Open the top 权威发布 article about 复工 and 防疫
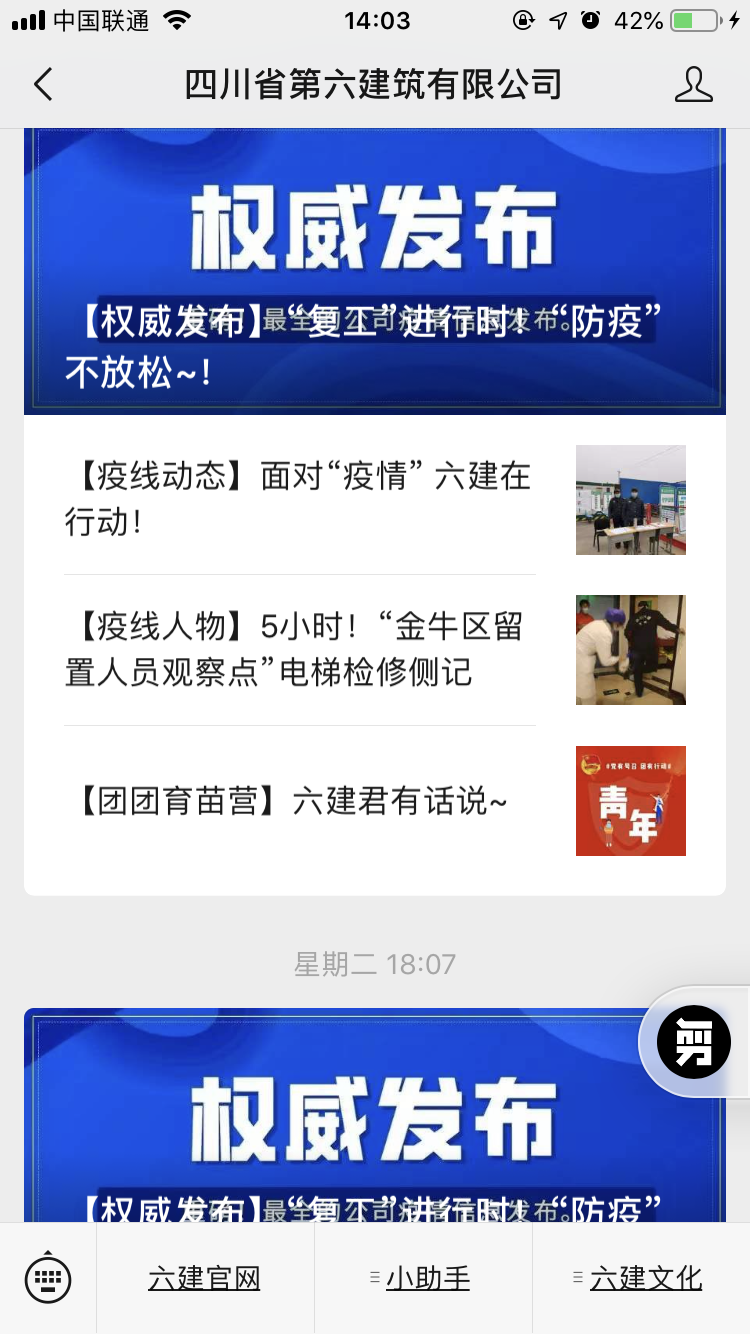This screenshot has width=750, height=1334. (x=375, y=270)
